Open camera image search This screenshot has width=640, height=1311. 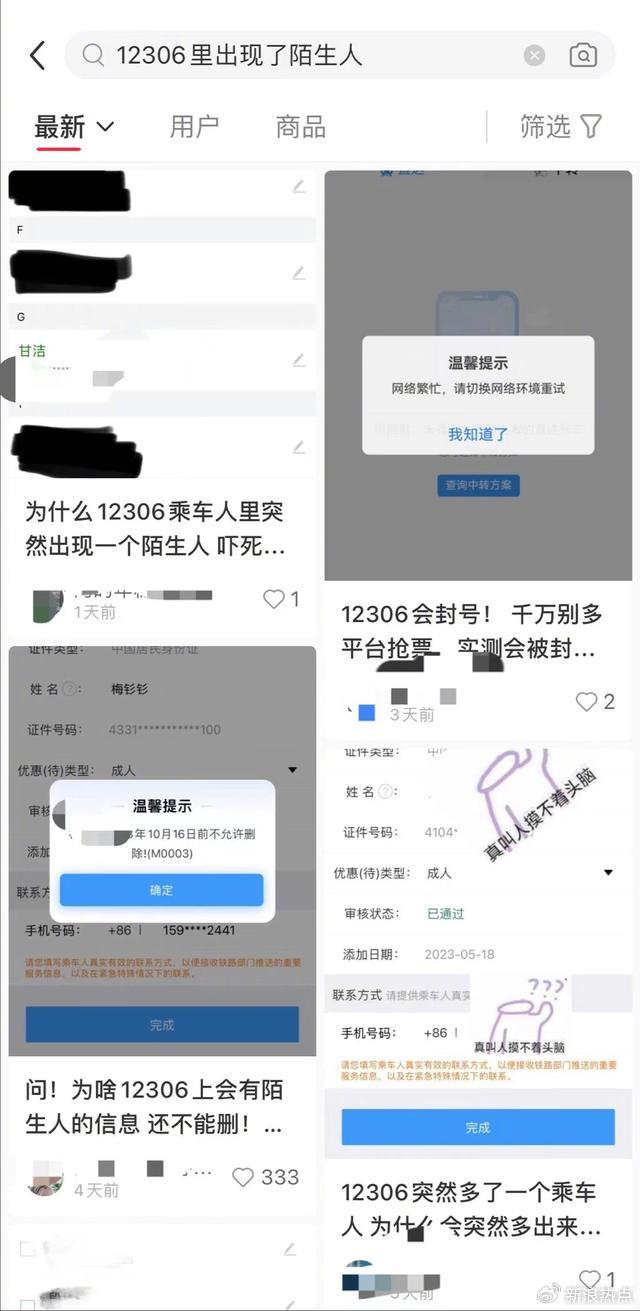pyautogui.click(x=583, y=56)
